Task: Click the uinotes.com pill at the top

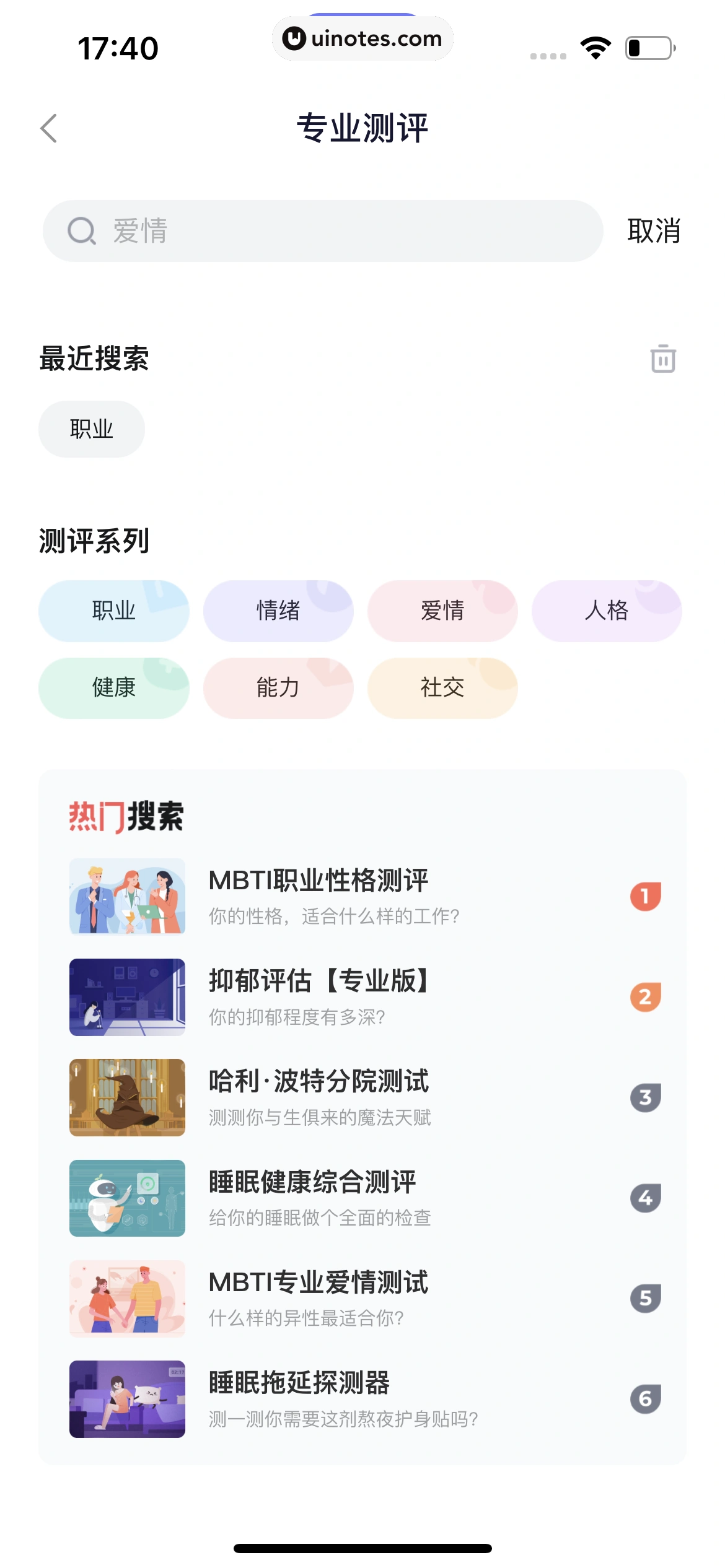Action: (x=362, y=38)
